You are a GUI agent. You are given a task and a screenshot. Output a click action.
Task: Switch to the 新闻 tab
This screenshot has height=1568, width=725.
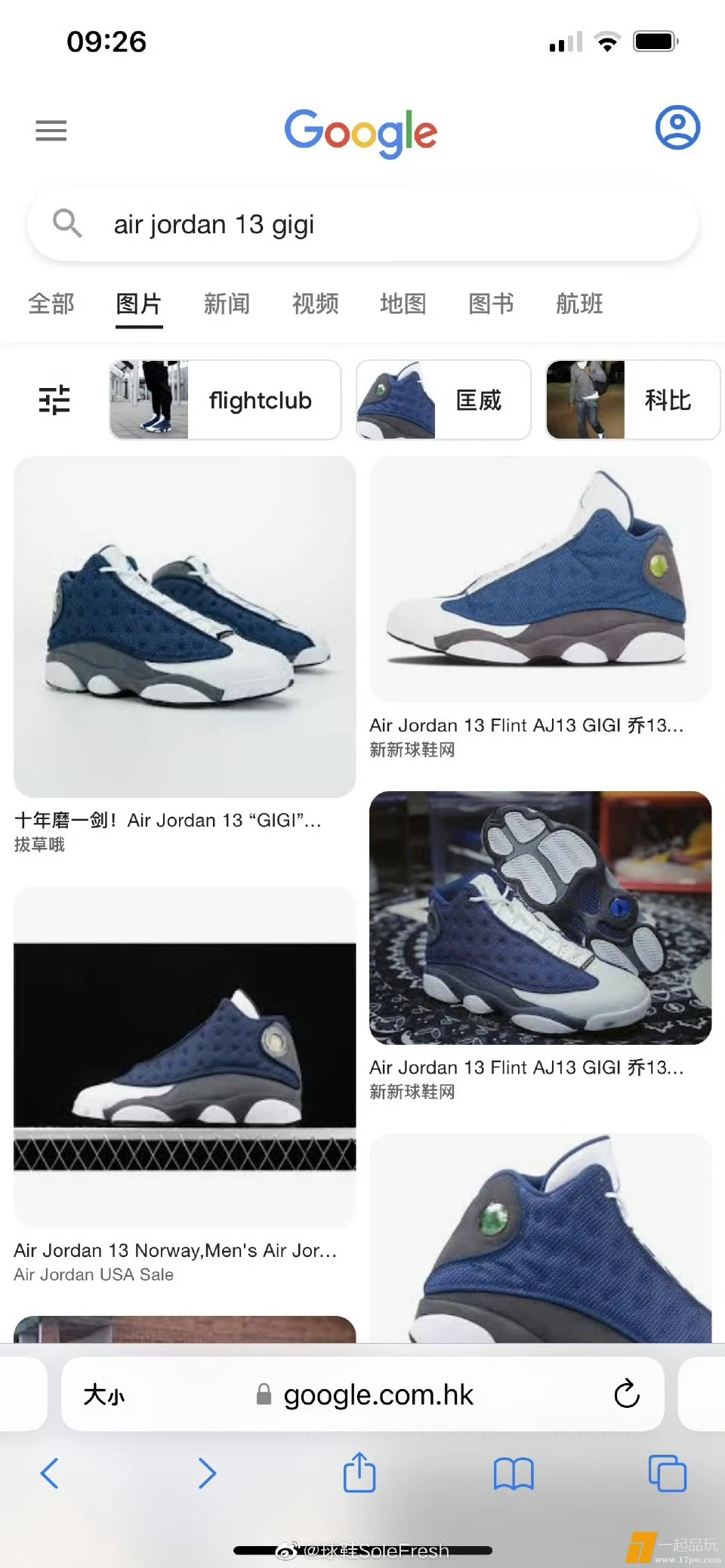(x=227, y=304)
